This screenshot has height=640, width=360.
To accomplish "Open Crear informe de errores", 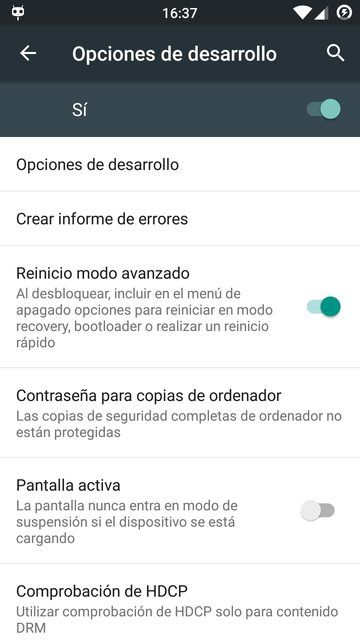I will coord(180,219).
